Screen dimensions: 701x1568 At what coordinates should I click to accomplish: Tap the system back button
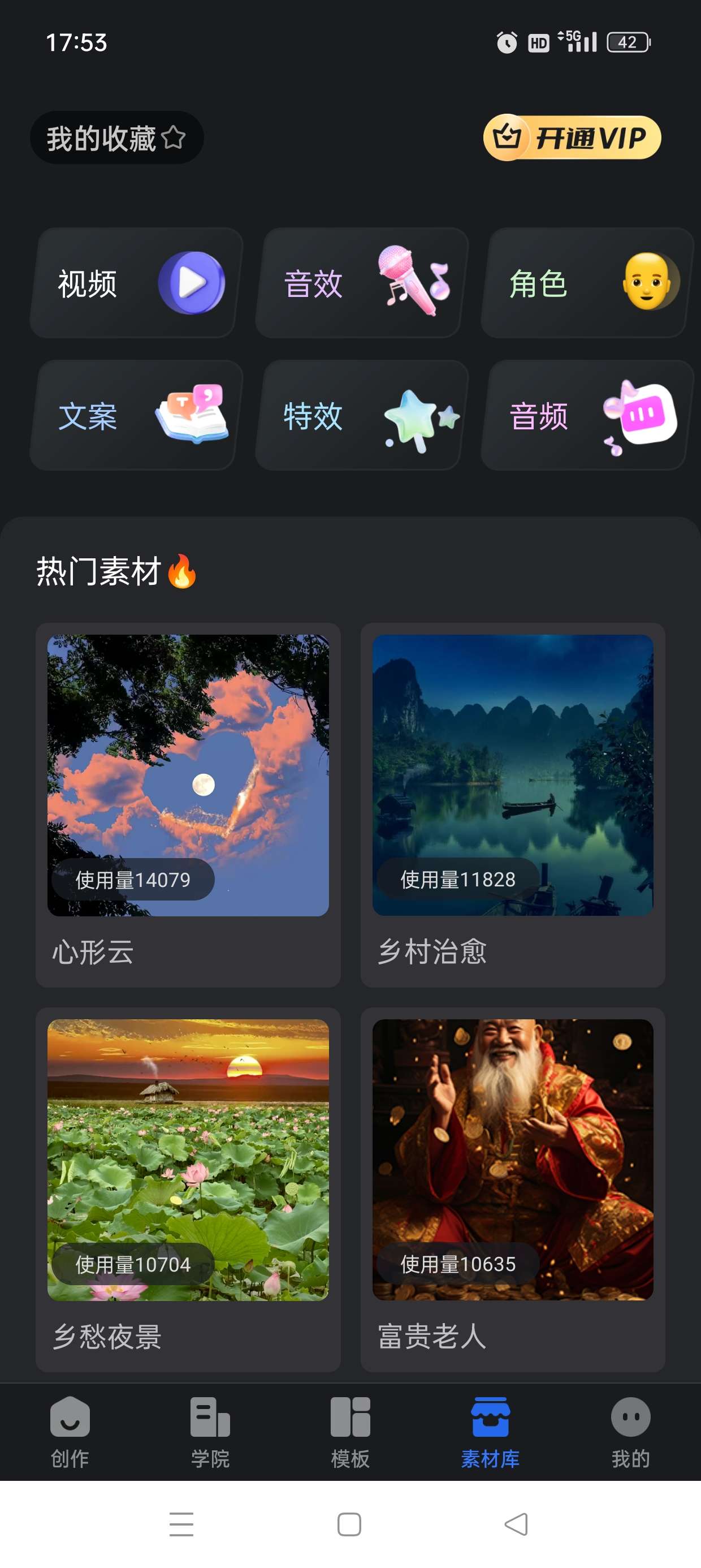[516, 1524]
